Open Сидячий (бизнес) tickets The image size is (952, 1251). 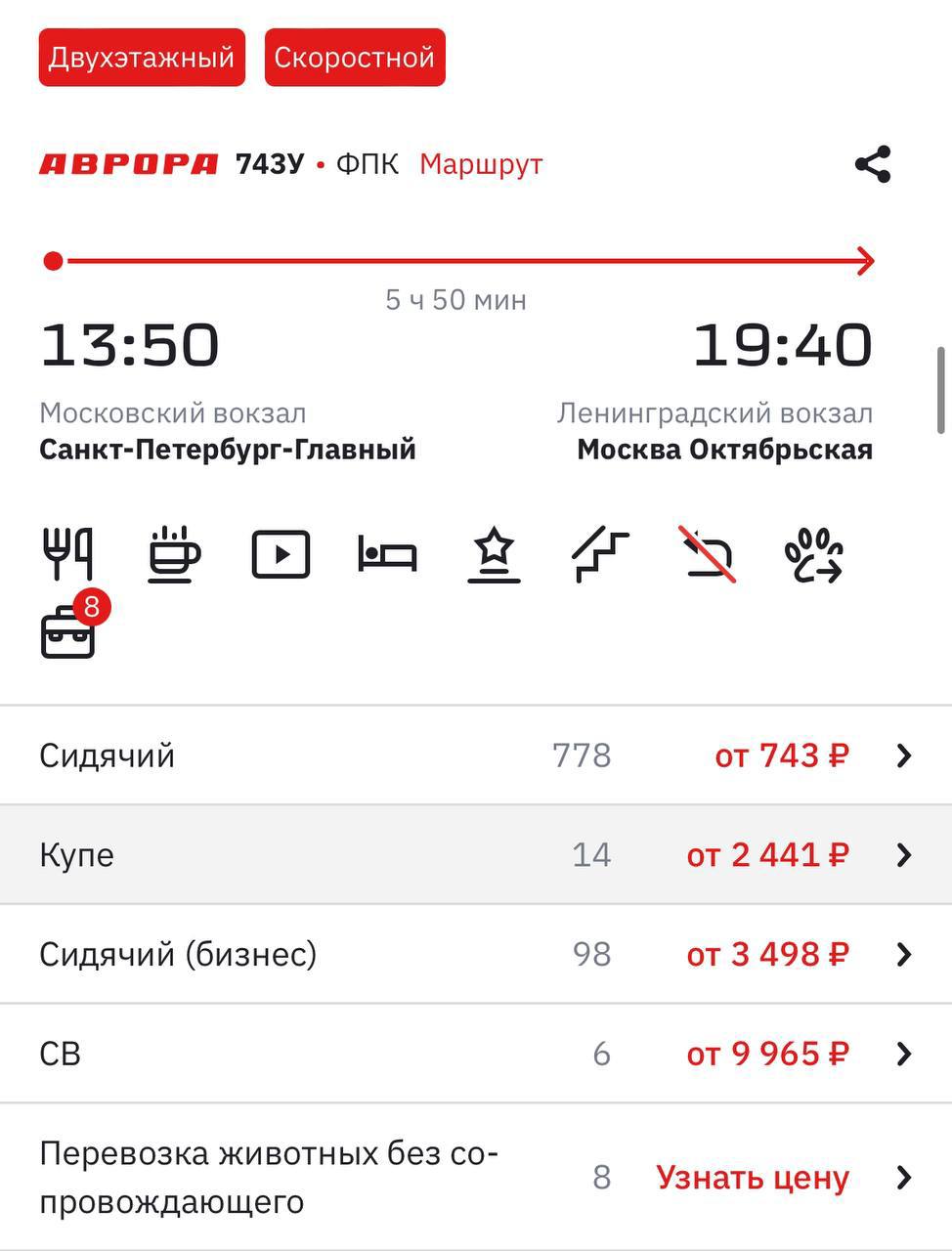(x=476, y=954)
